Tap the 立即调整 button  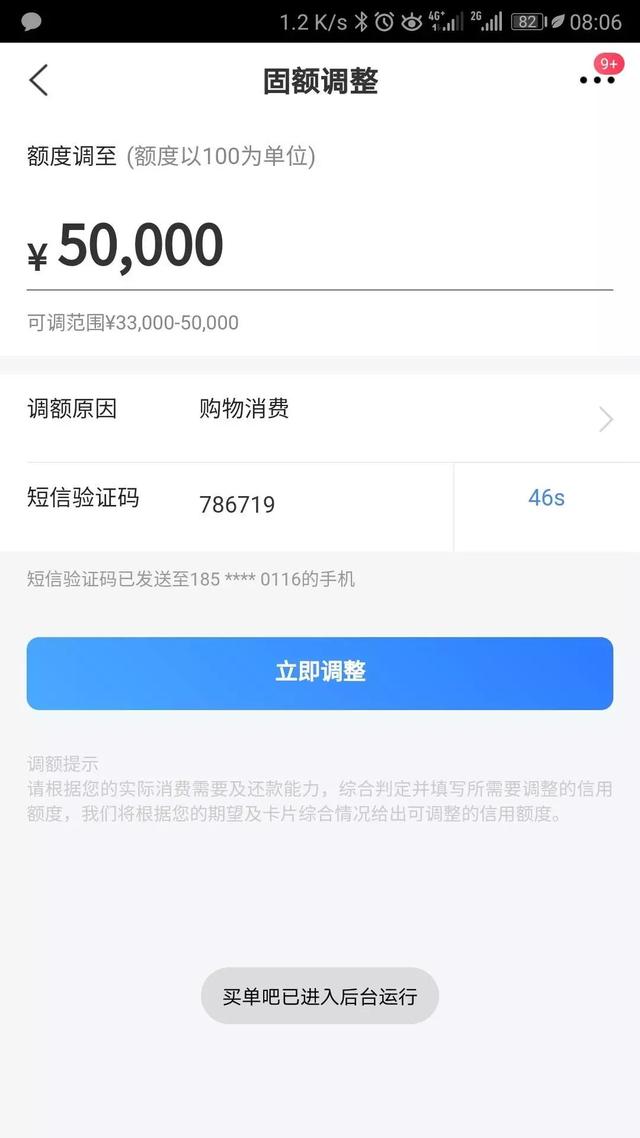(x=319, y=673)
